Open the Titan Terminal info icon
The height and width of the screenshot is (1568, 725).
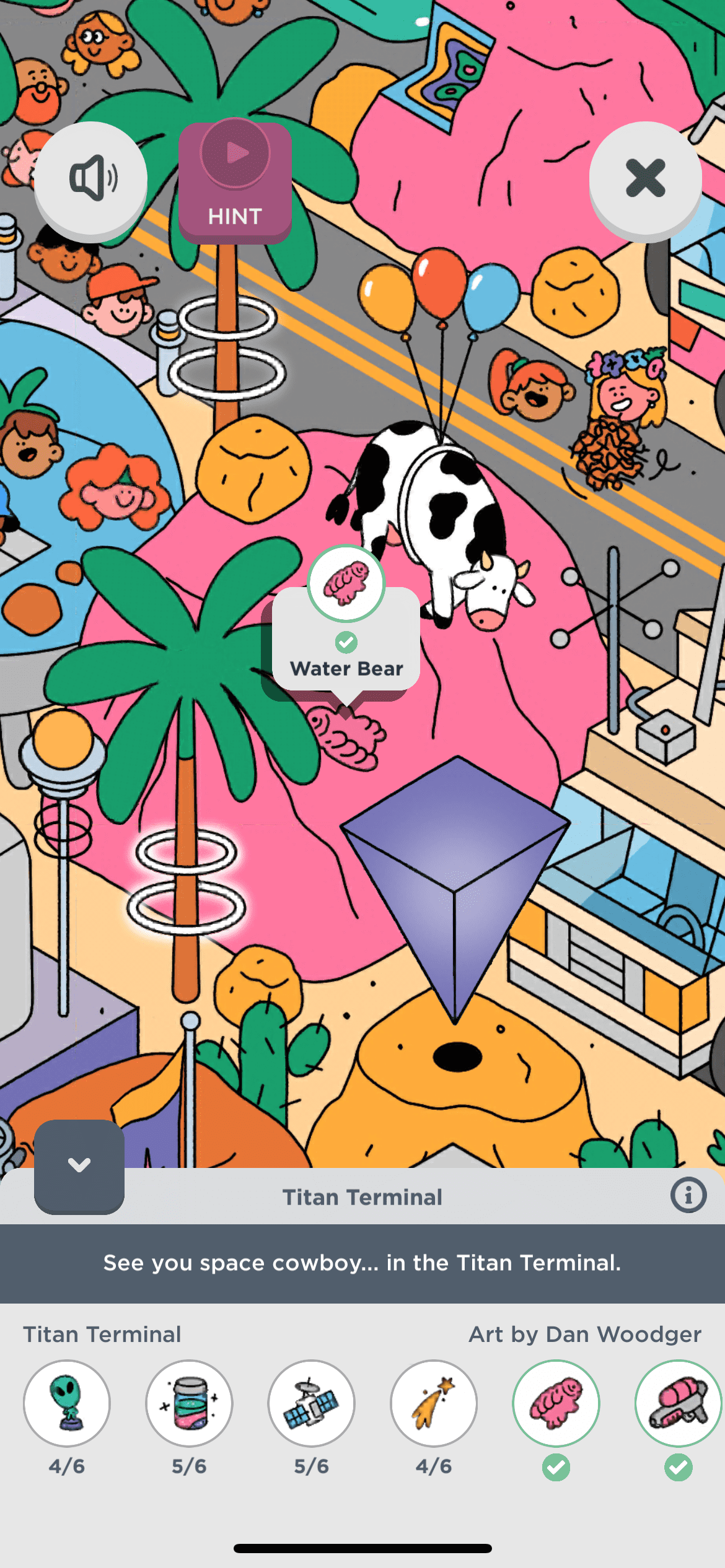(x=688, y=1195)
